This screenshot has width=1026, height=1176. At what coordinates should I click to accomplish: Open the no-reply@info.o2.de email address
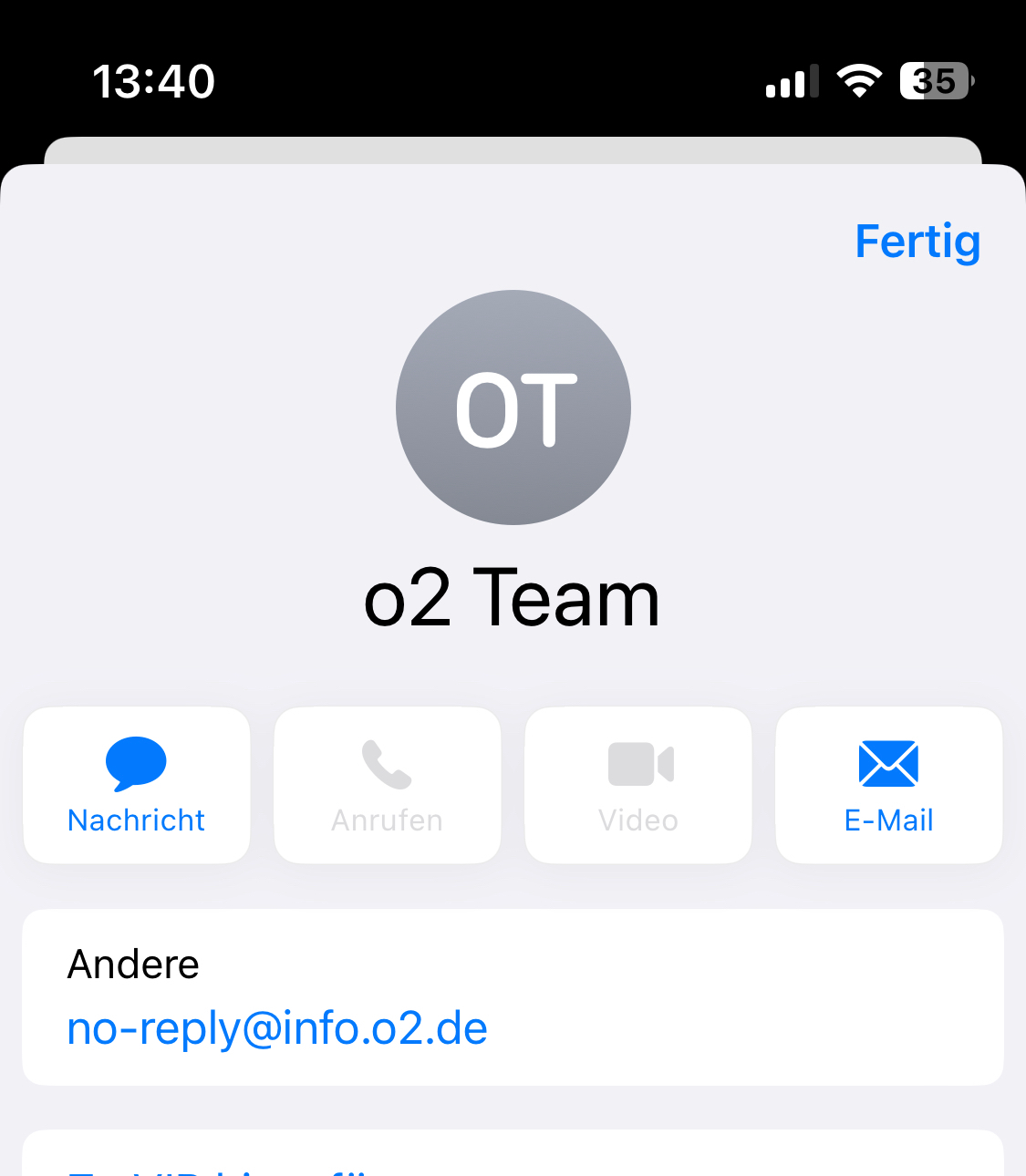(277, 1029)
